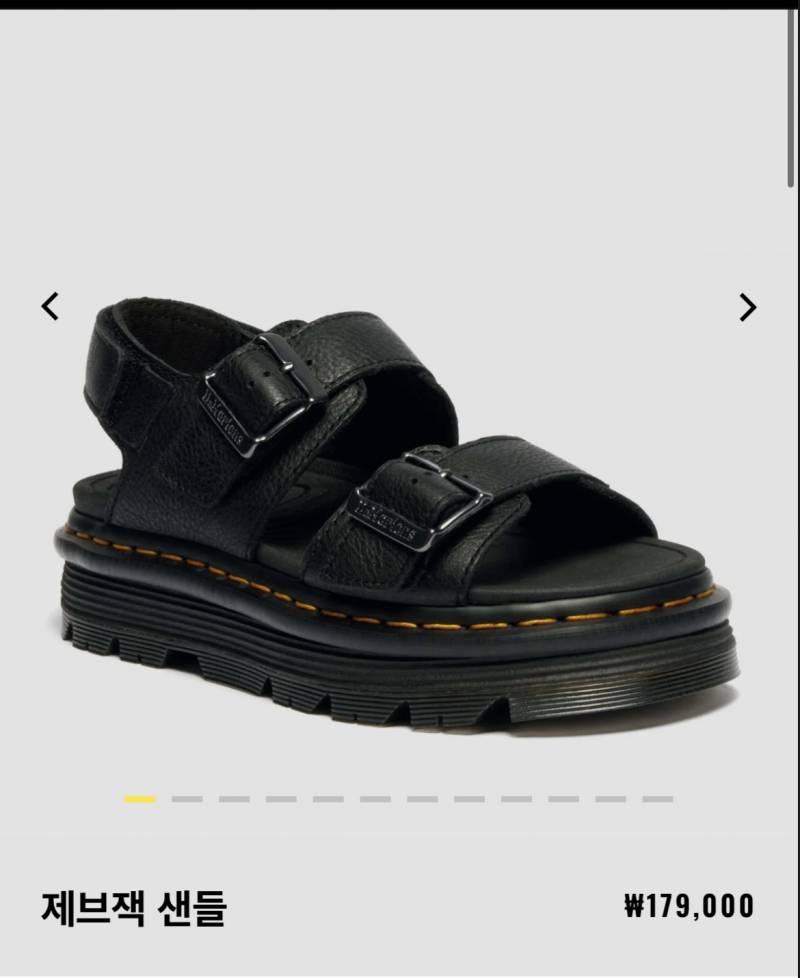Image resolution: width=800 pixels, height=978 pixels.
Task: Jump to the last image indicator
Action: [657, 799]
